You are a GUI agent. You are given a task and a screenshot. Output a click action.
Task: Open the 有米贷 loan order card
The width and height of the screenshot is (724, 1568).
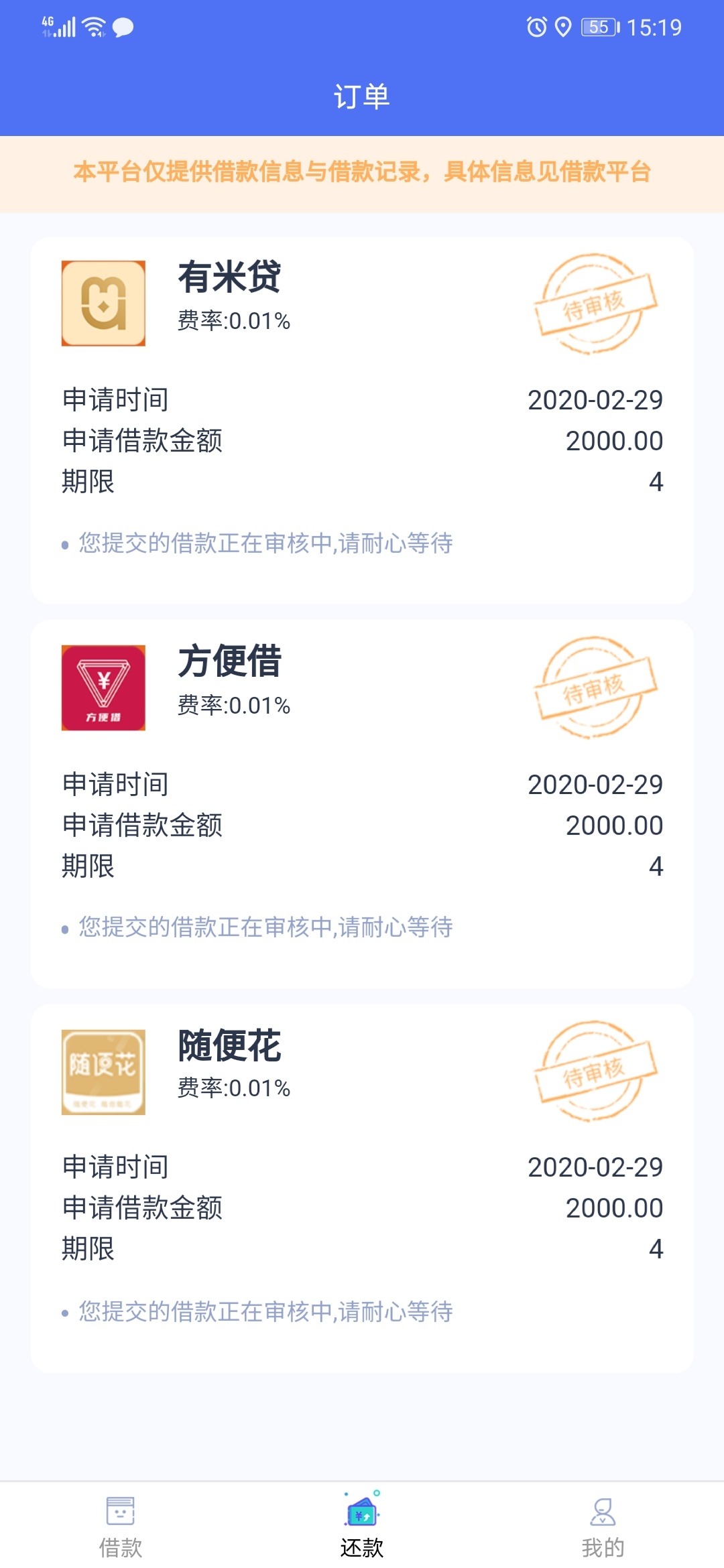[x=362, y=420]
